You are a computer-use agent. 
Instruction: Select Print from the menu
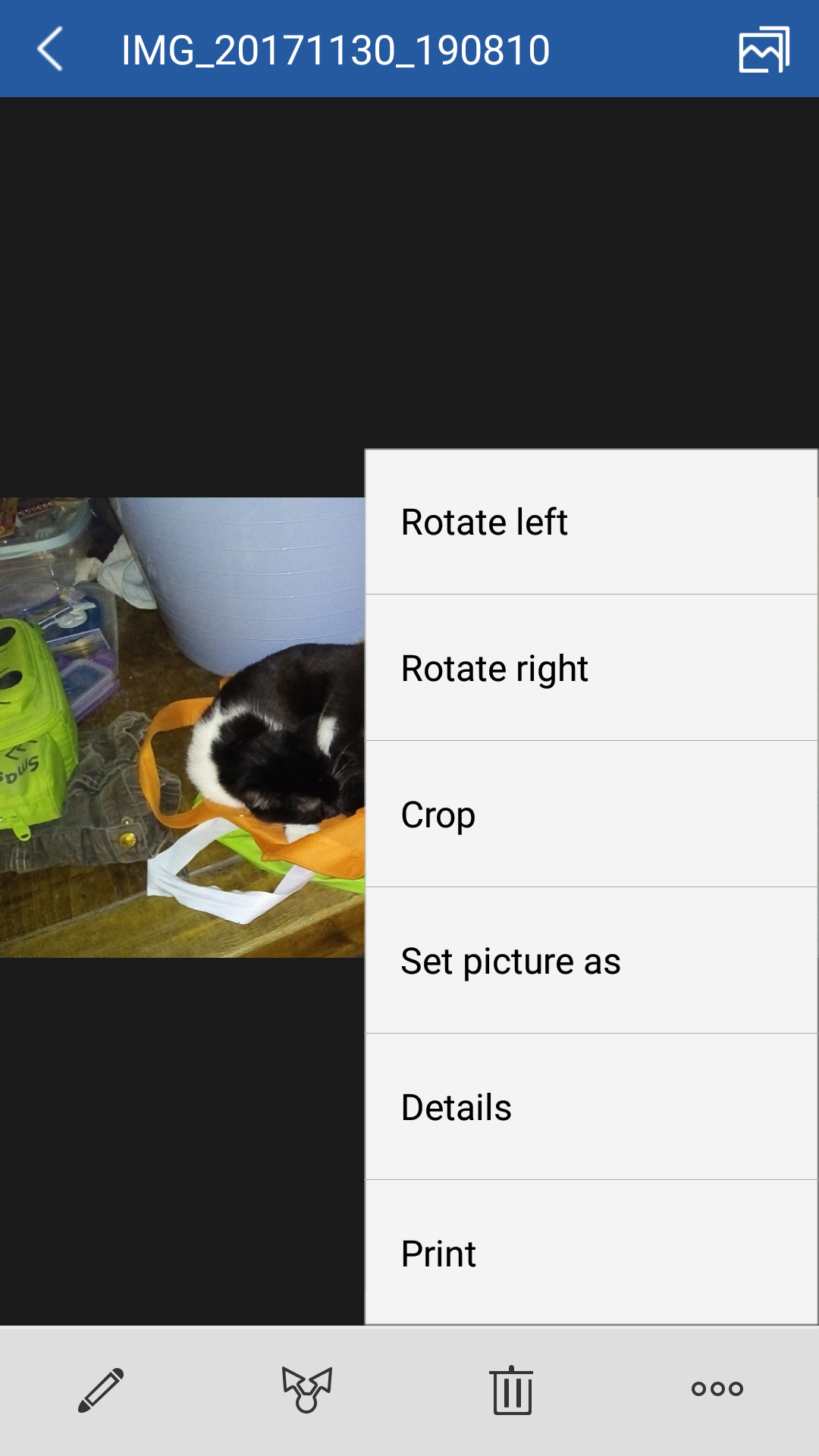591,1252
